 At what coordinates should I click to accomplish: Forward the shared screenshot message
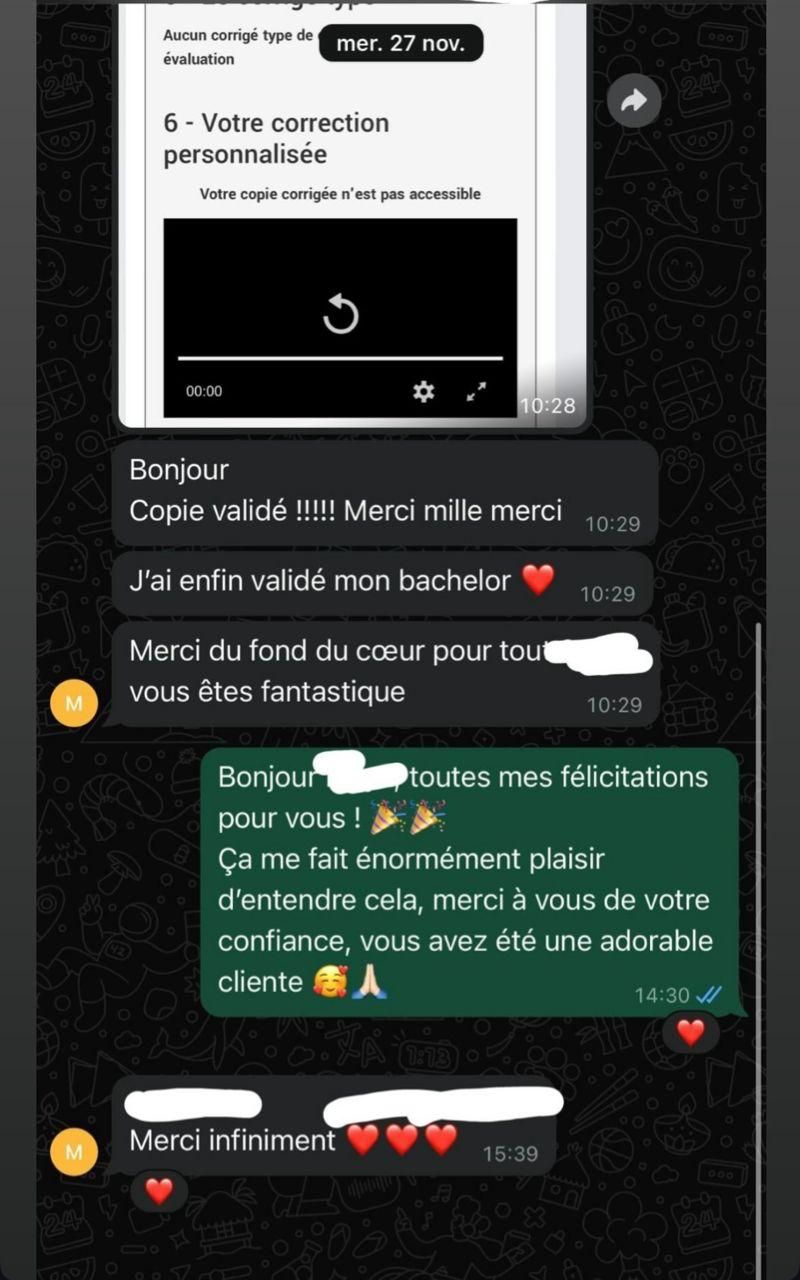coord(634,100)
